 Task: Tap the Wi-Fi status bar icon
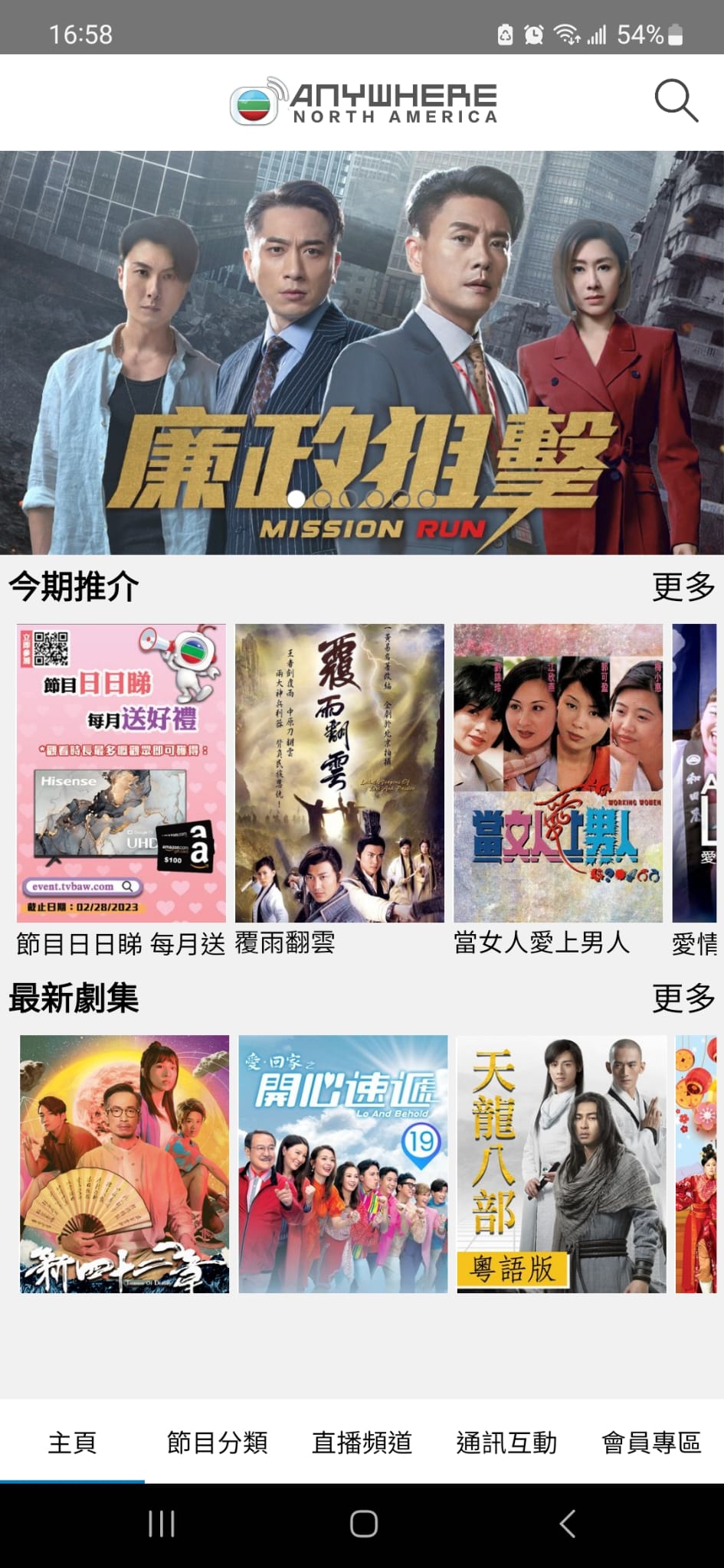point(566,34)
